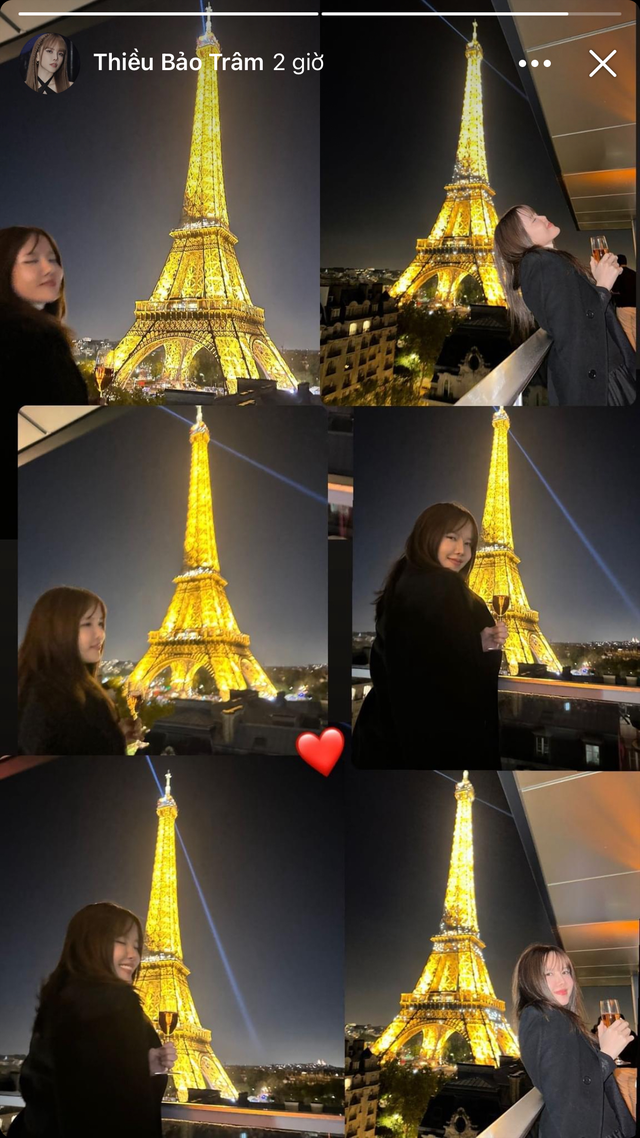
Task: Tap the Thiều Bảo Trâm username
Action: [x=178, y=63]
